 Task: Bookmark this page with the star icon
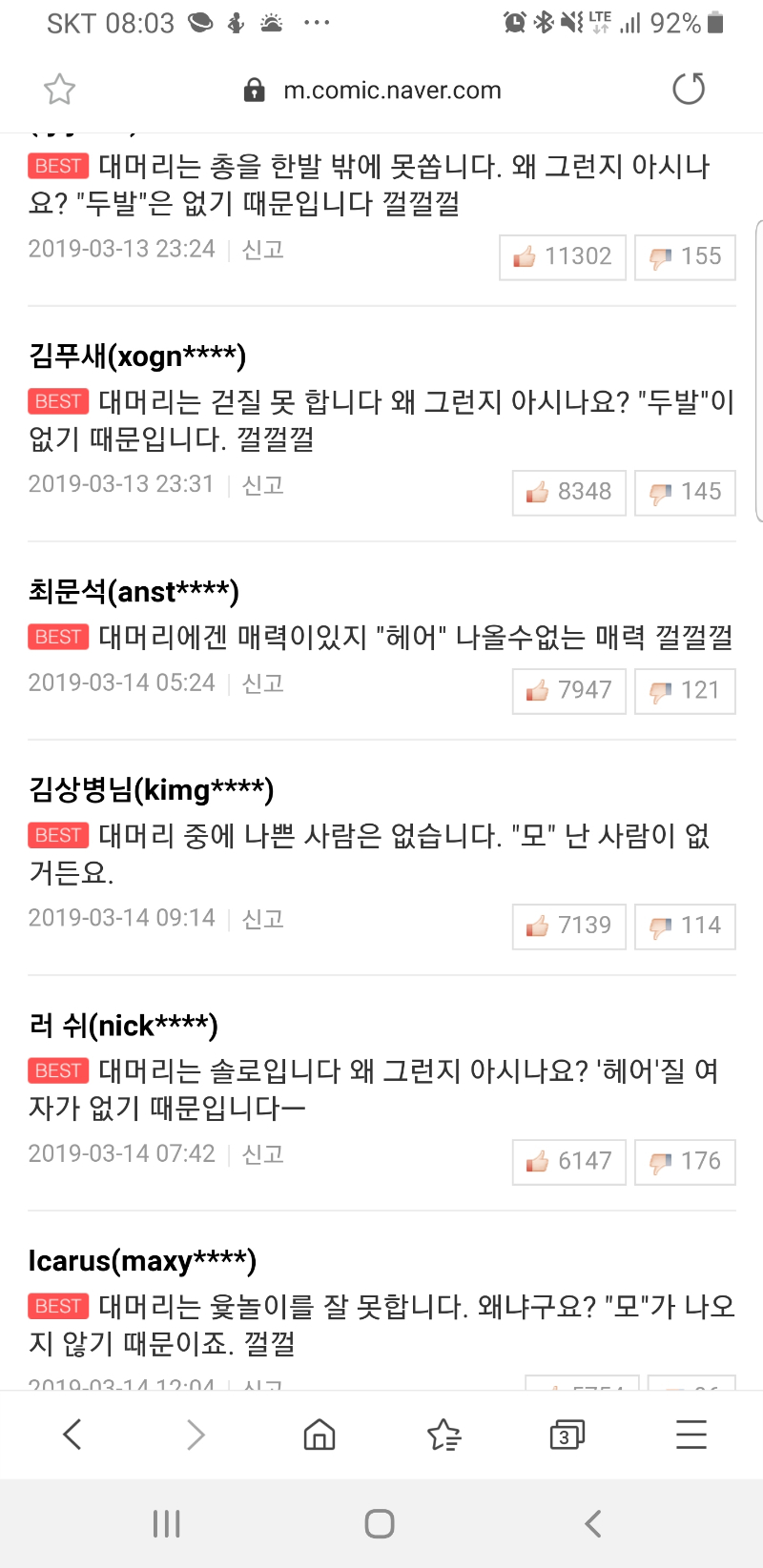[x=59, y=90]
